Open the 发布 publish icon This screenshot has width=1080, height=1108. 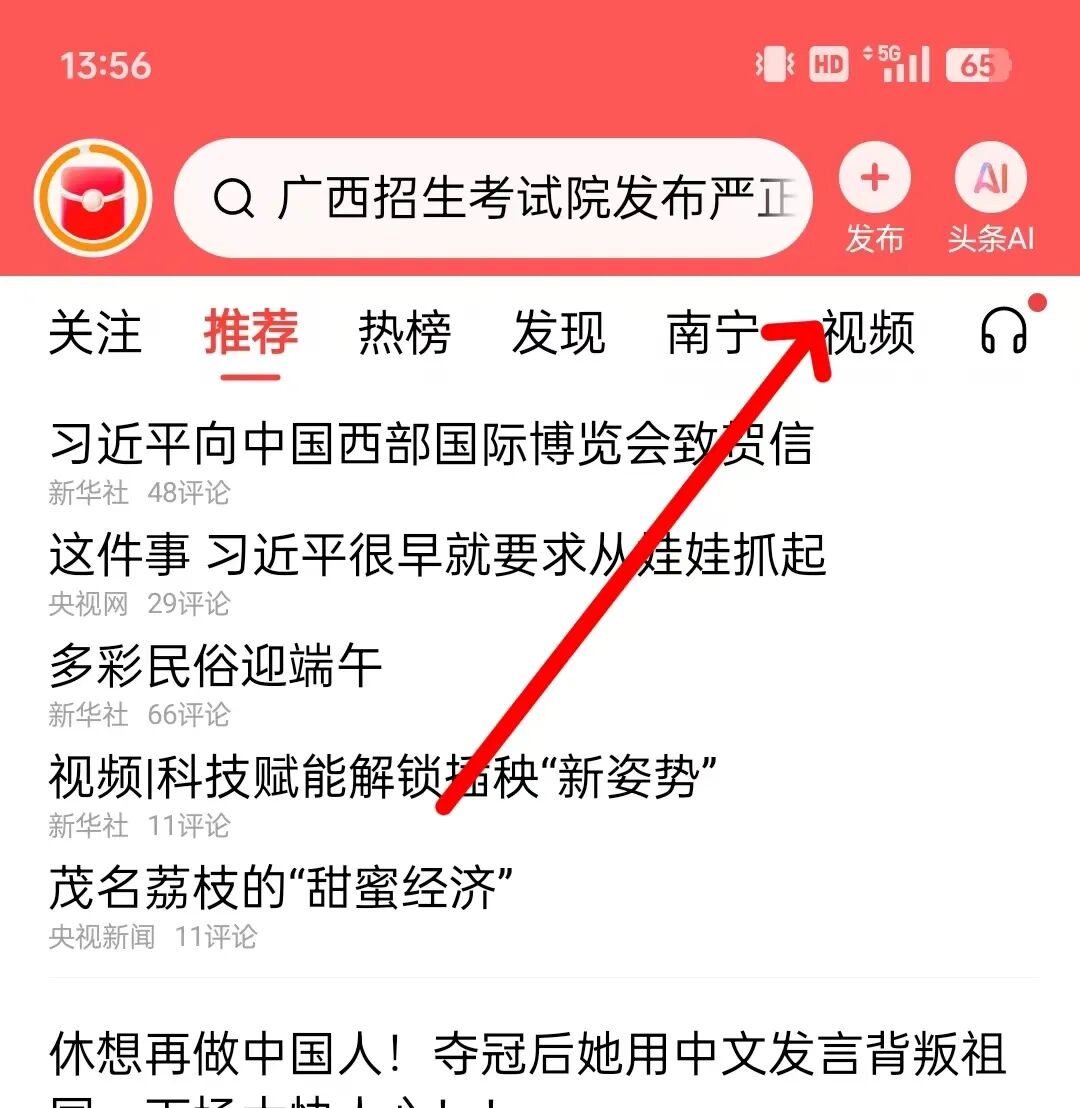pos(875,180)
